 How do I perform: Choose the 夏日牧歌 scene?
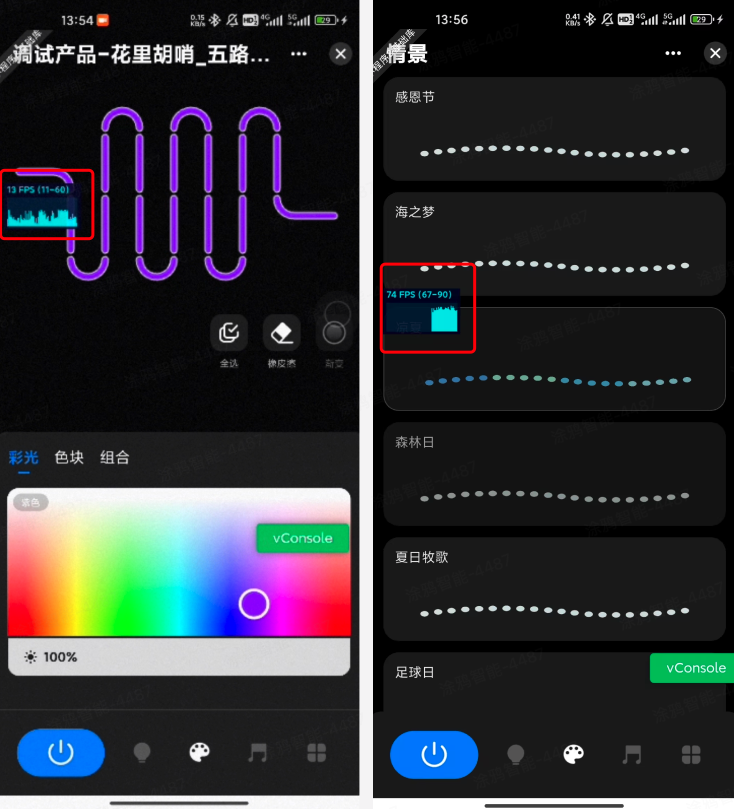coord(554,588)
